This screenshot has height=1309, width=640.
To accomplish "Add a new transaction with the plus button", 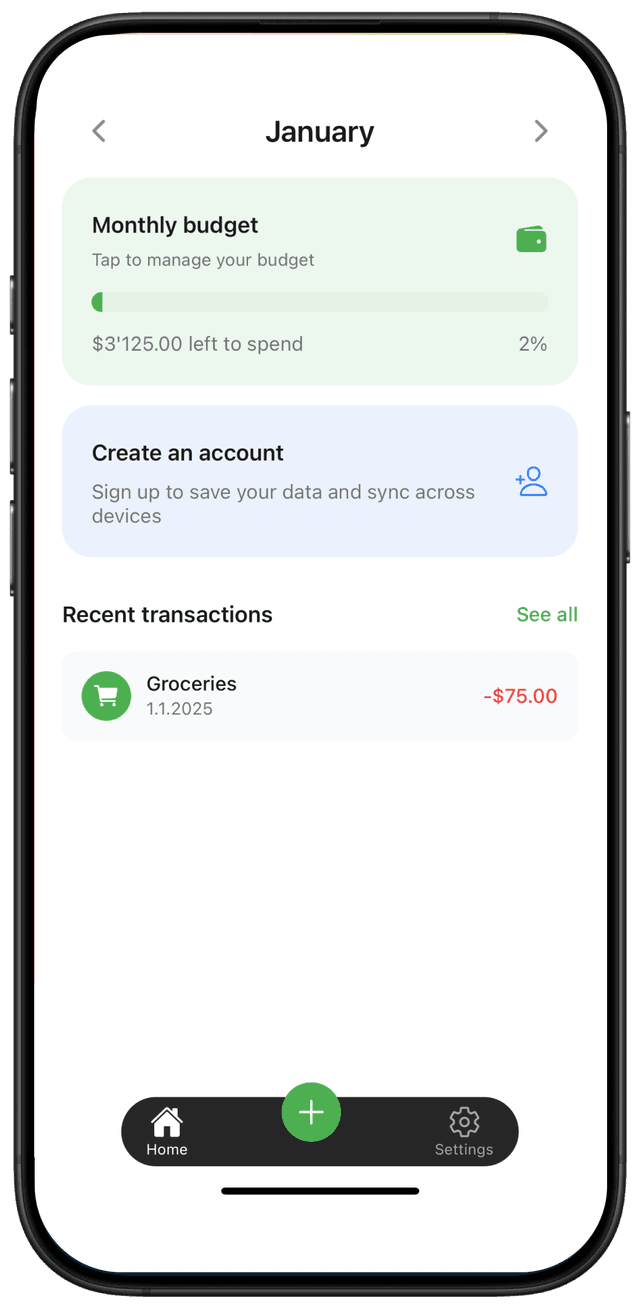I will [x=311, y=1112].
